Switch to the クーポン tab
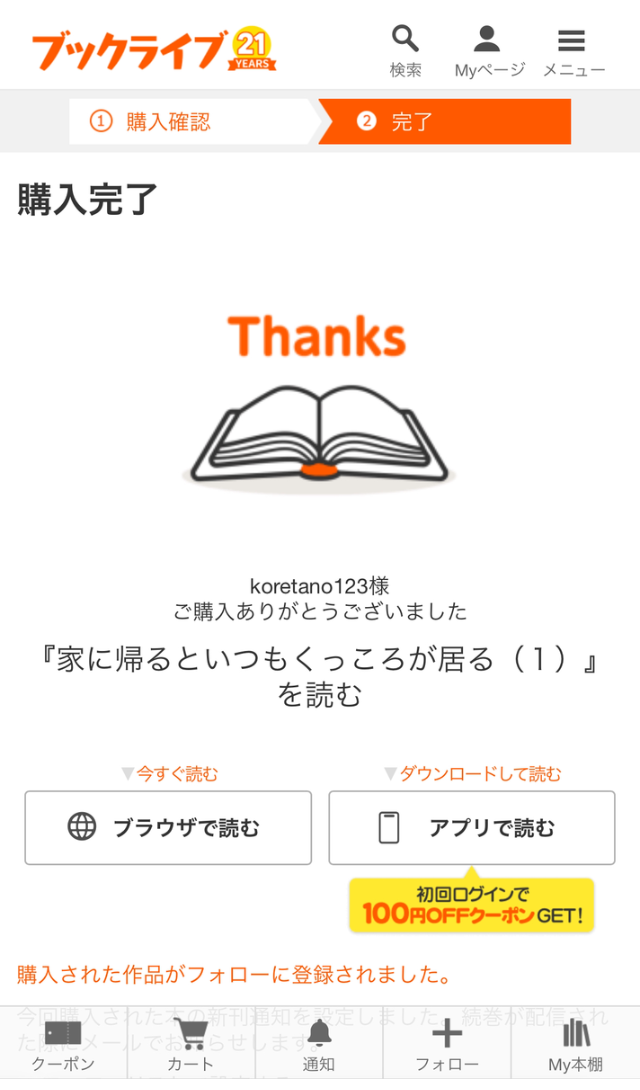 pos(63,1046)
